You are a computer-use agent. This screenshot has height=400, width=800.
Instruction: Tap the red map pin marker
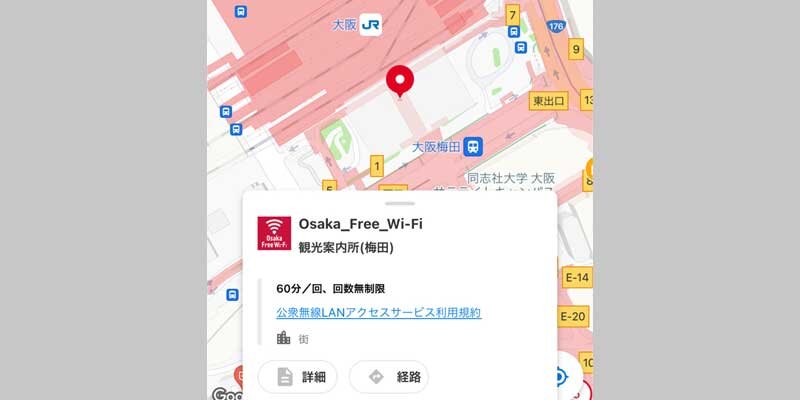pyautogui.click(x=400, y=81)
